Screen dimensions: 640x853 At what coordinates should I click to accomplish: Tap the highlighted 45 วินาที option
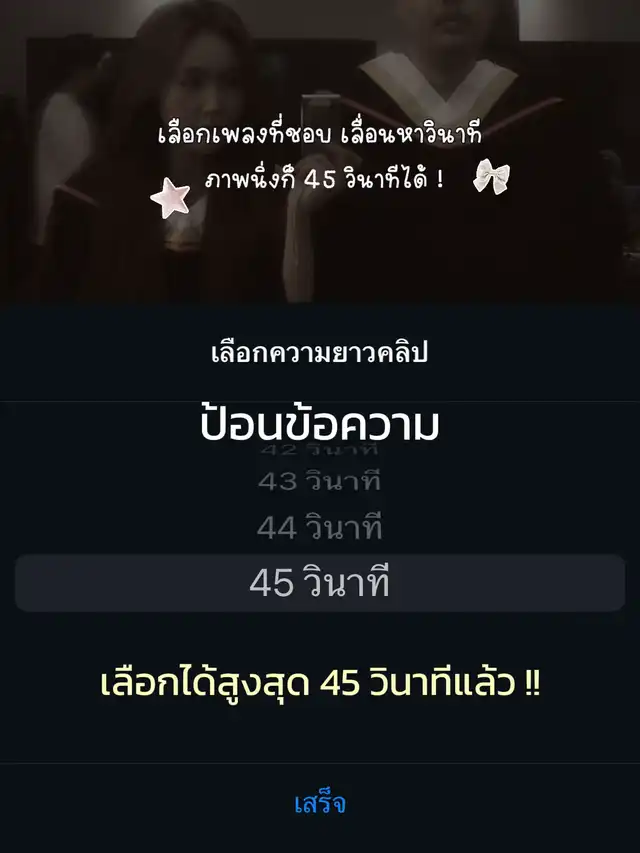pos(320,583)
